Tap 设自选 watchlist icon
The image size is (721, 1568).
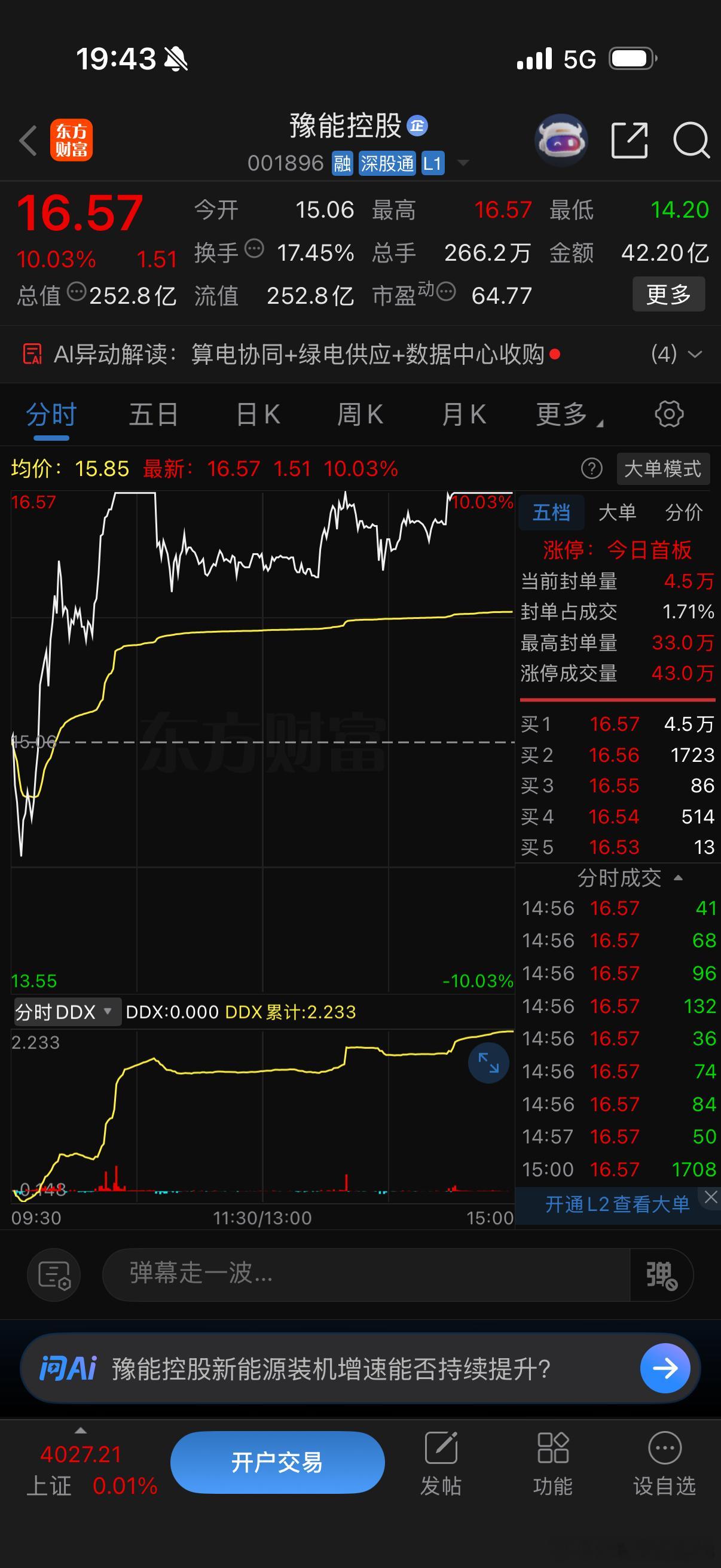663,1461
